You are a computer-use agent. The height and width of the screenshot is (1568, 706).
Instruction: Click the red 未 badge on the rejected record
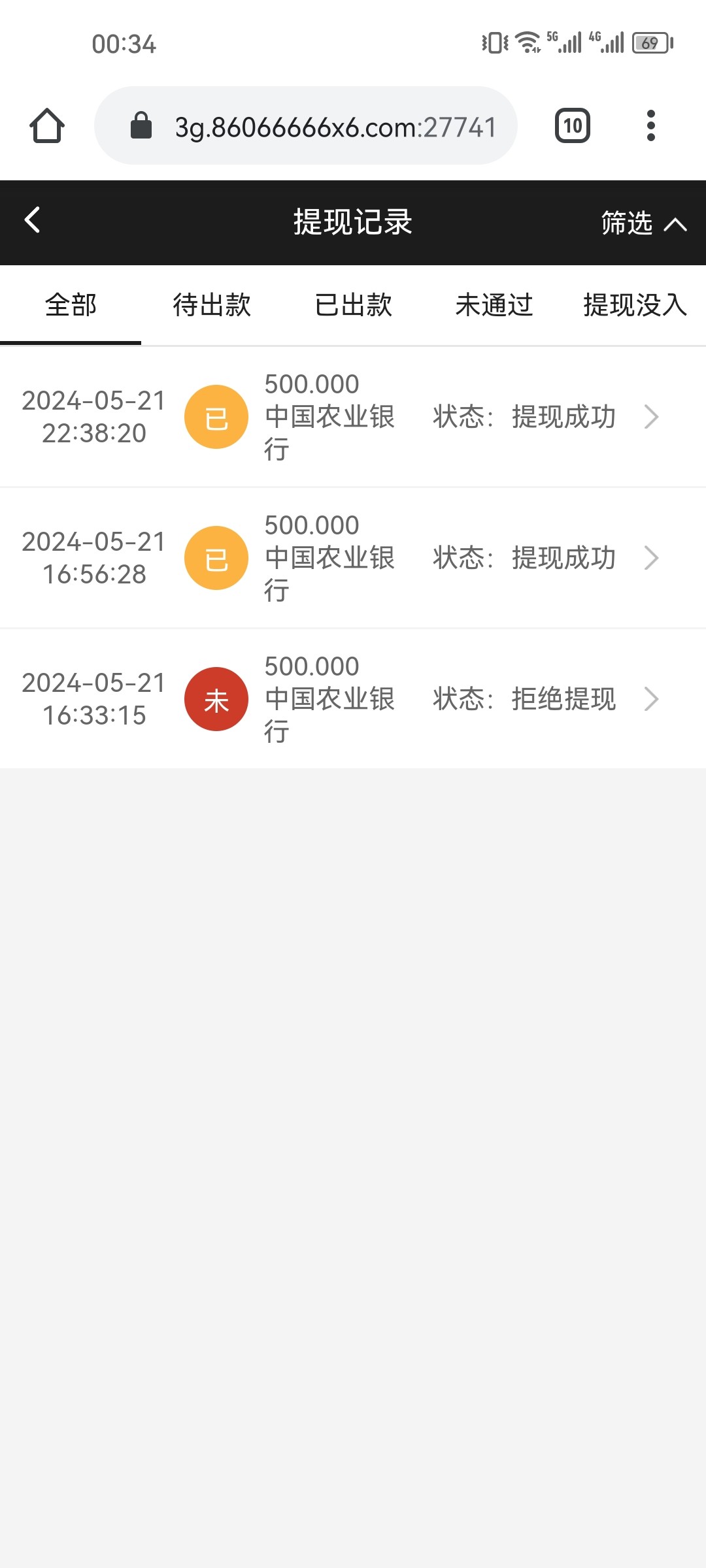click(216, 698)
